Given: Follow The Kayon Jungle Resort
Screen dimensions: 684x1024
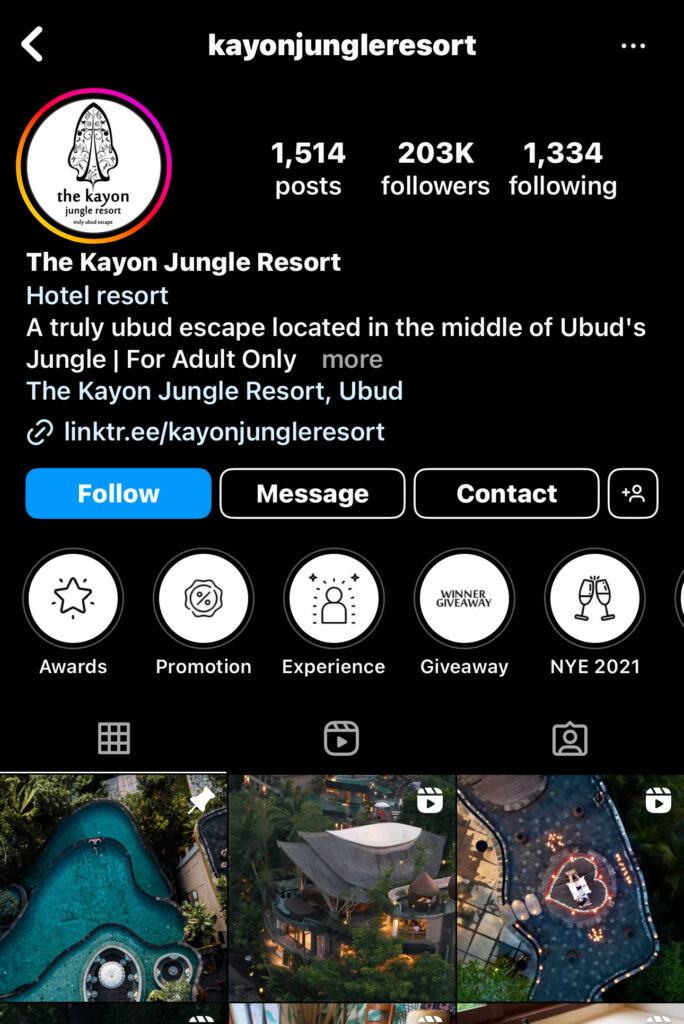Looking at the screenshot, I should coord(118,494).
